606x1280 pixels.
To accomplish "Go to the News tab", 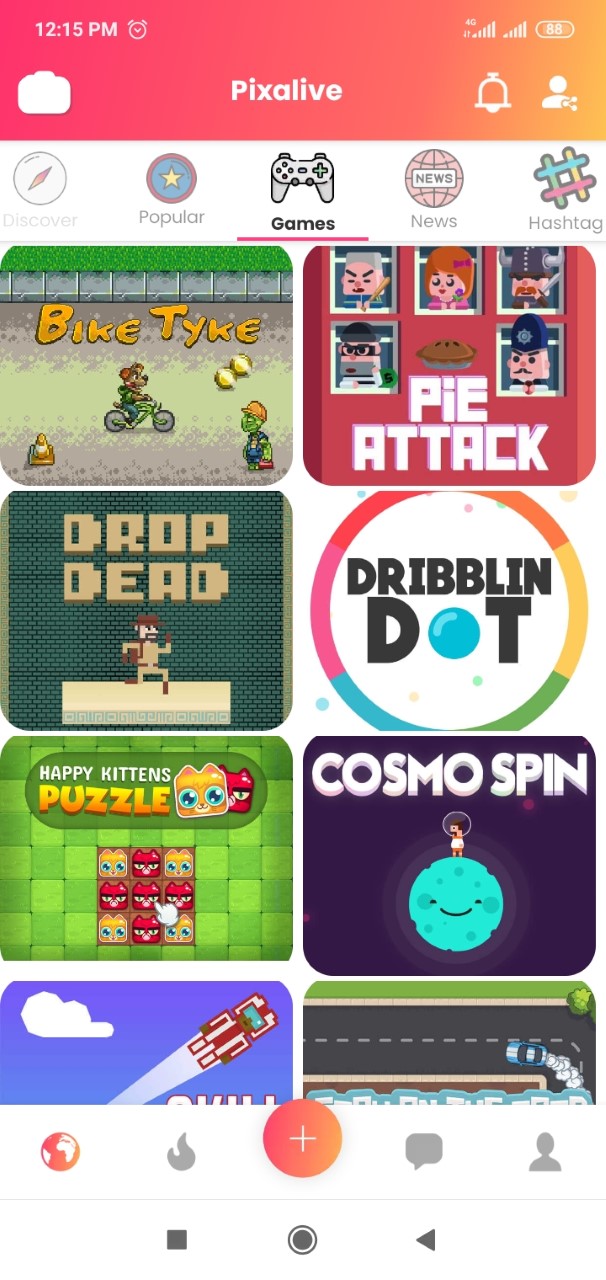I will point(433,191).
